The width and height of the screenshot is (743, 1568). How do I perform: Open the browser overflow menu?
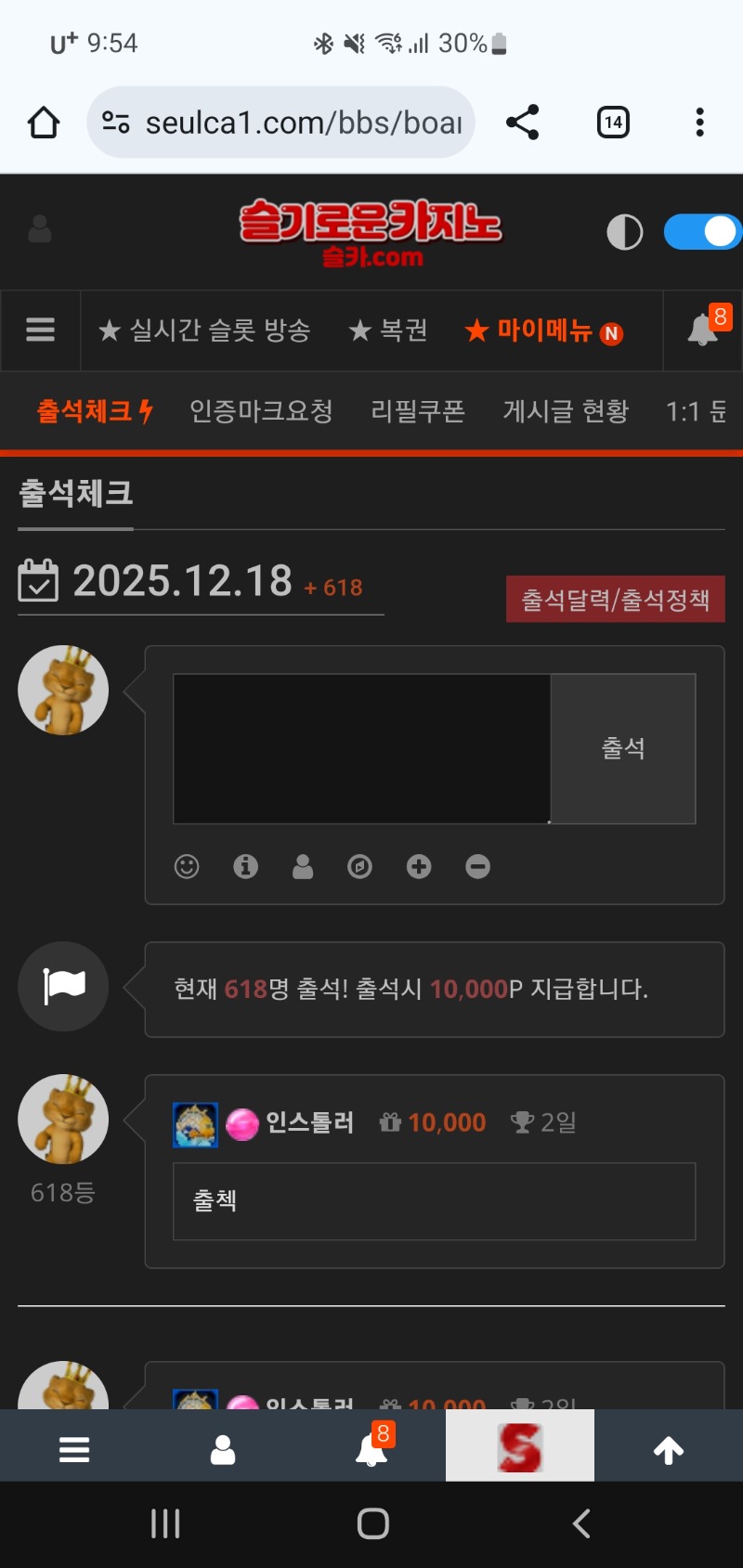[699, 123]
